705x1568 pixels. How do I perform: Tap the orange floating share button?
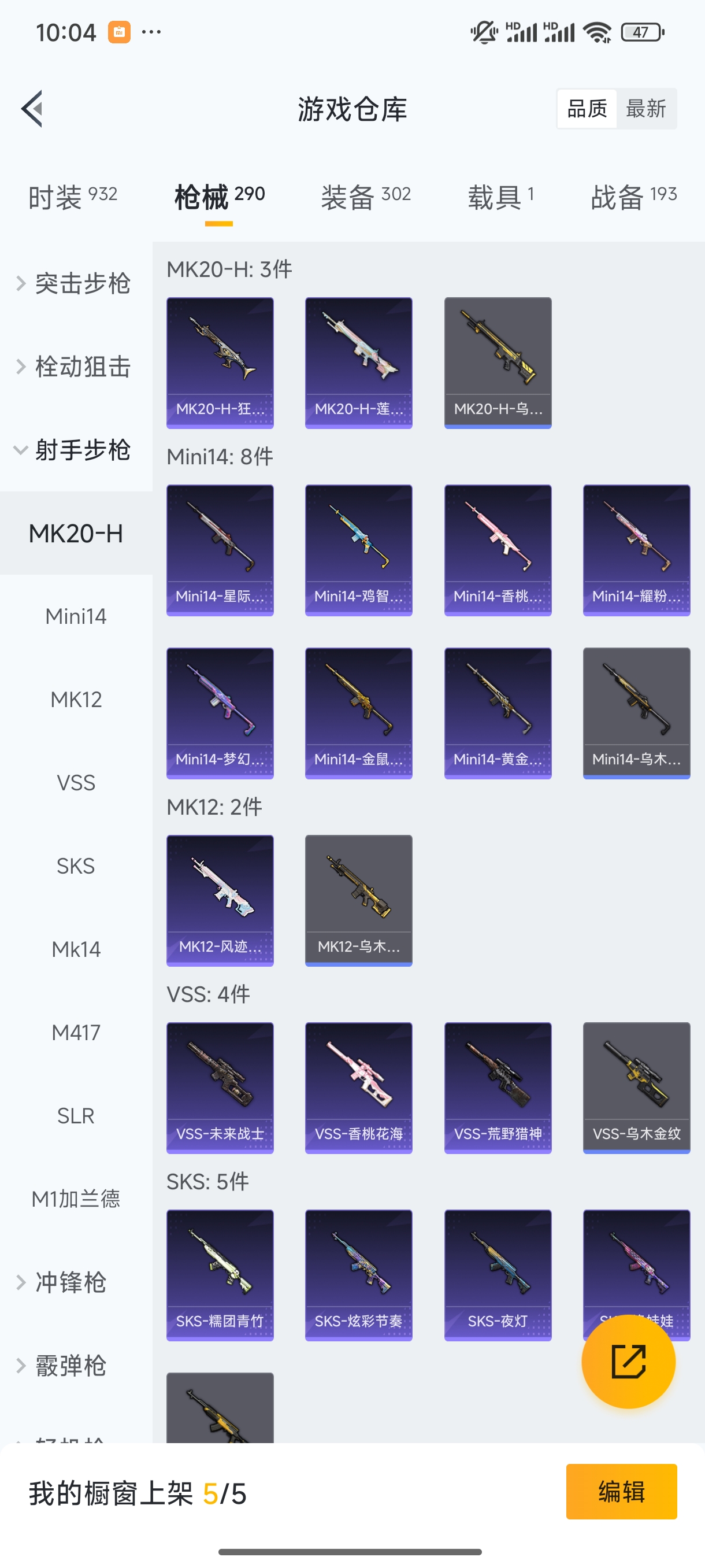point(628,1362)
